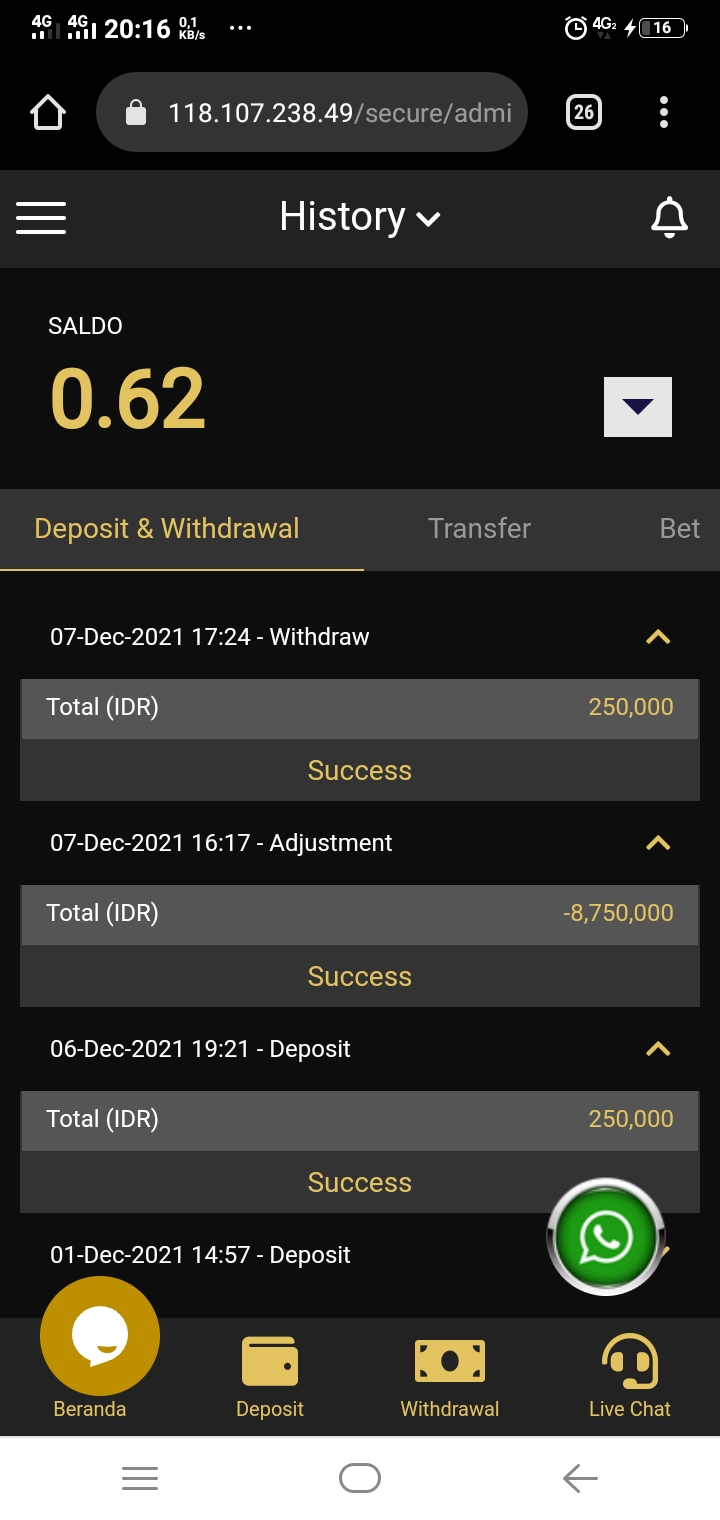Switch to the Bet tab
The image size is (720, 1520).
(680, 528)
